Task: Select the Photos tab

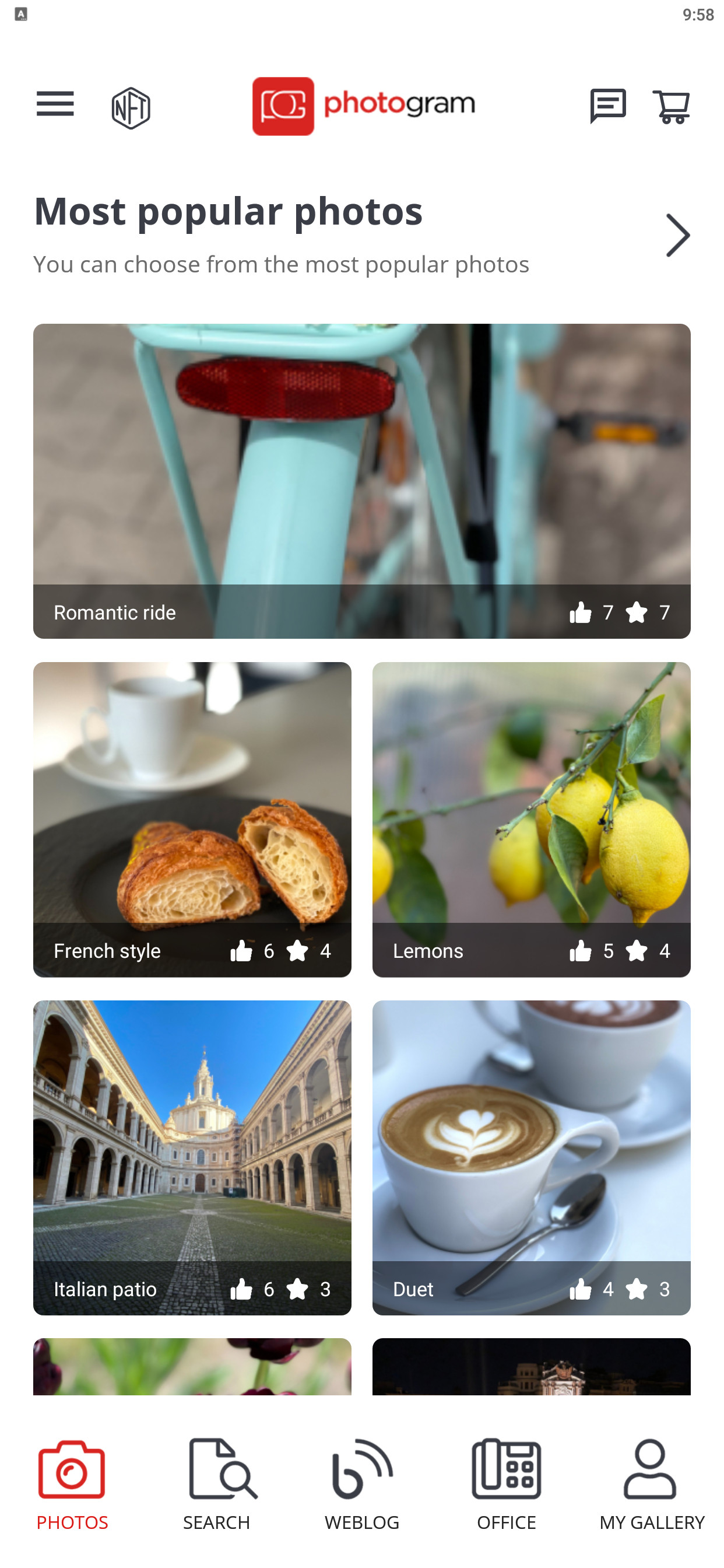Action: click(x=72, y=1484)
